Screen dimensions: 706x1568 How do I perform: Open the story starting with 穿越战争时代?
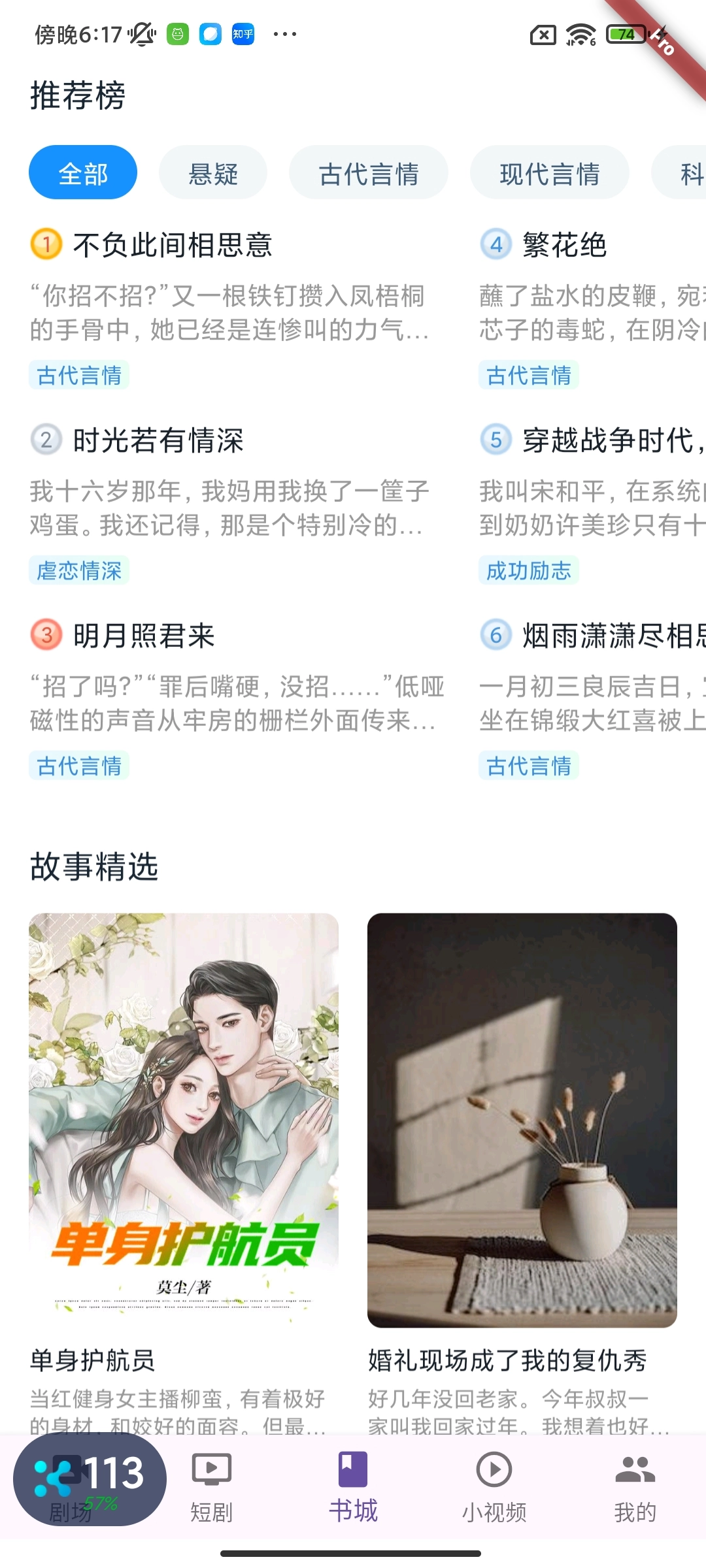pyautogui.click(x=612, y=440)
